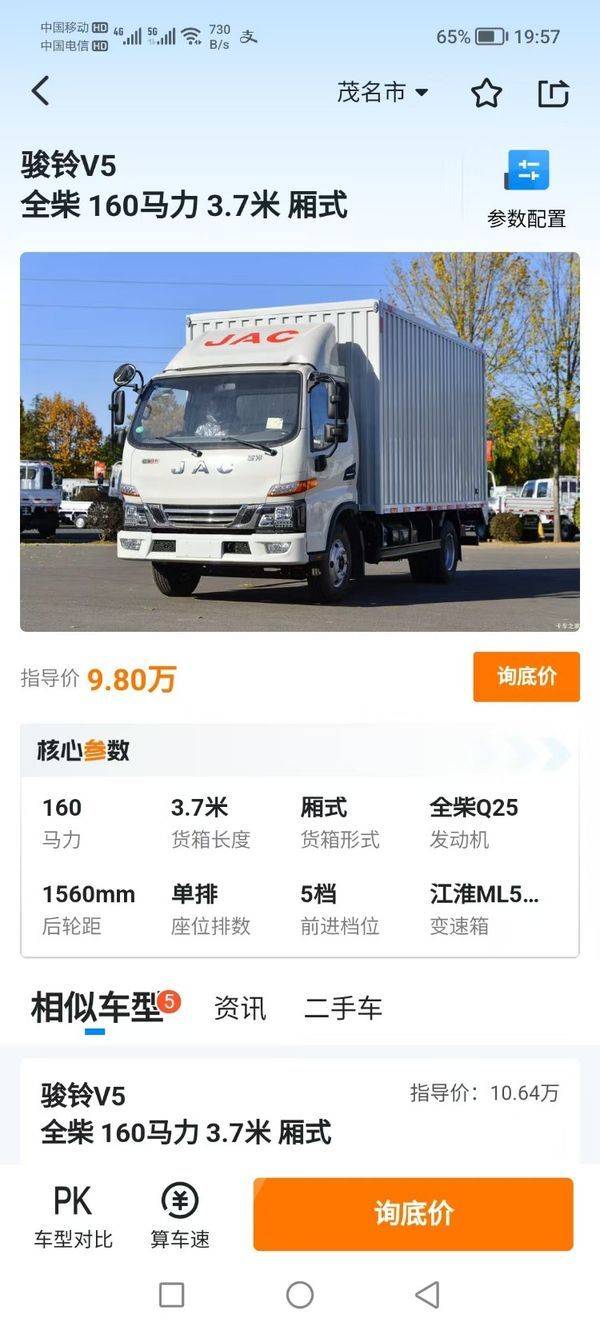Open 参数配置 specifications
Image resolution: width=600 pixels, height=1326 pixels.
(526, 189)
